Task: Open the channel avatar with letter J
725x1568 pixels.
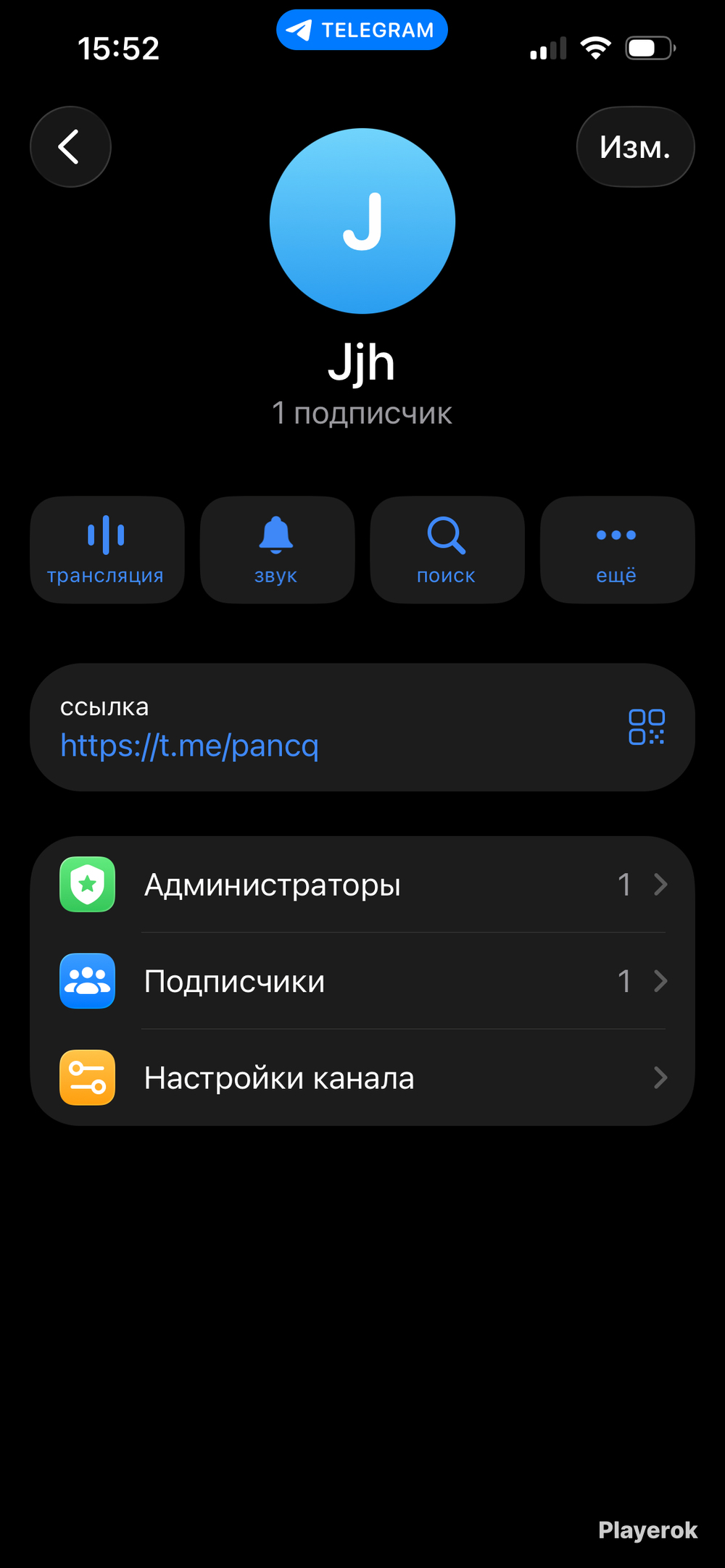Action: (362, 221)
